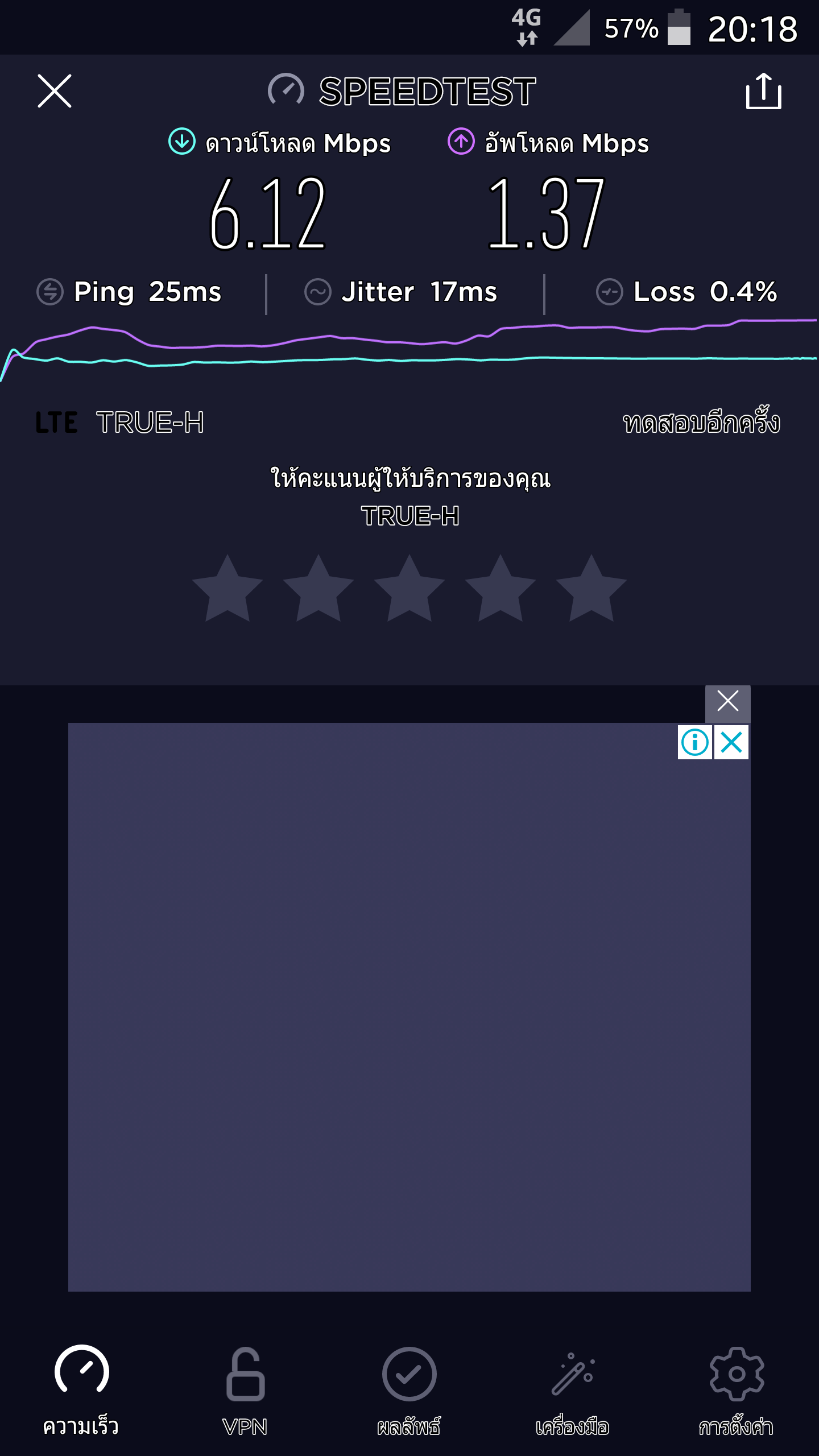Switch to the ความเร็ว tab
The width and height of the screenshot is (819, 1456).
81,1390
